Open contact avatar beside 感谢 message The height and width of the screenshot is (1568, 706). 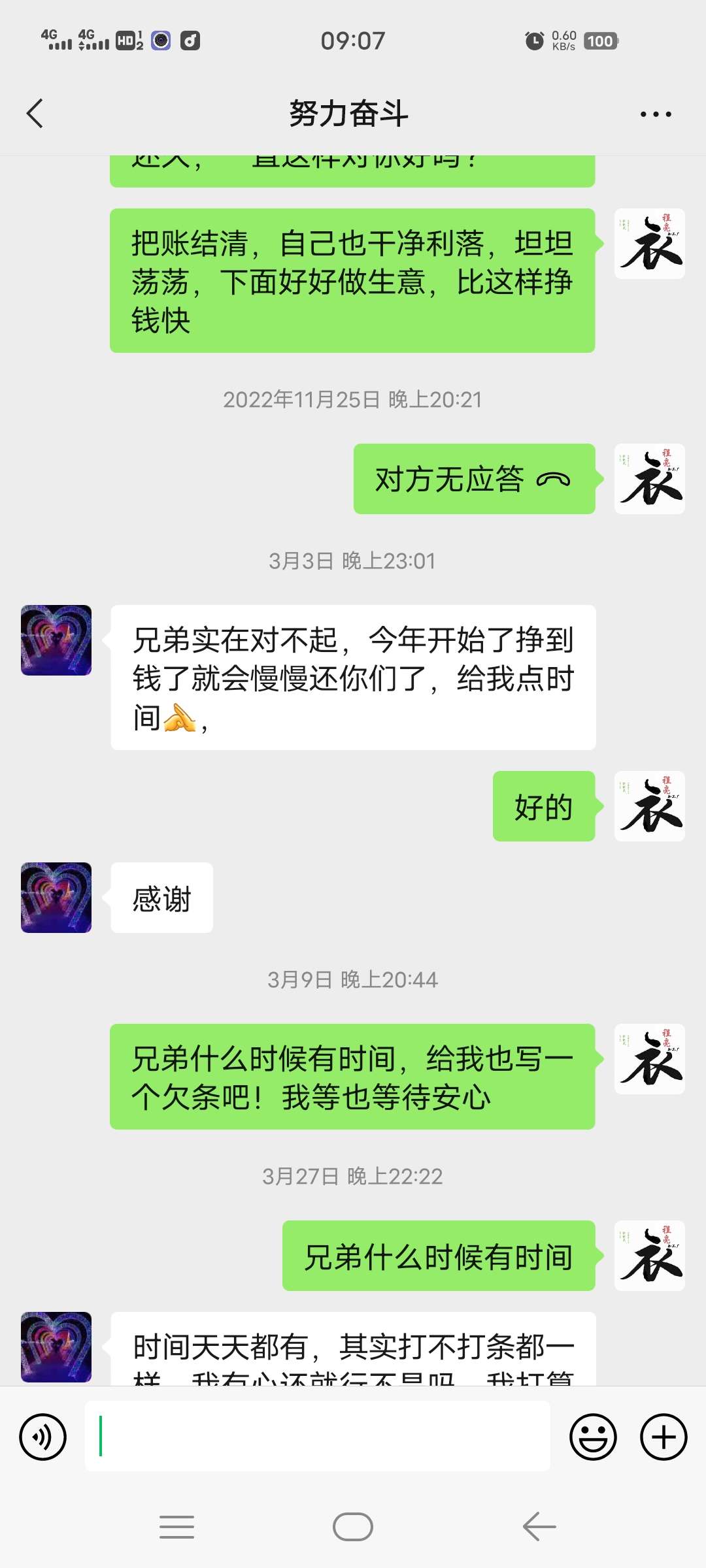point(56,898)
